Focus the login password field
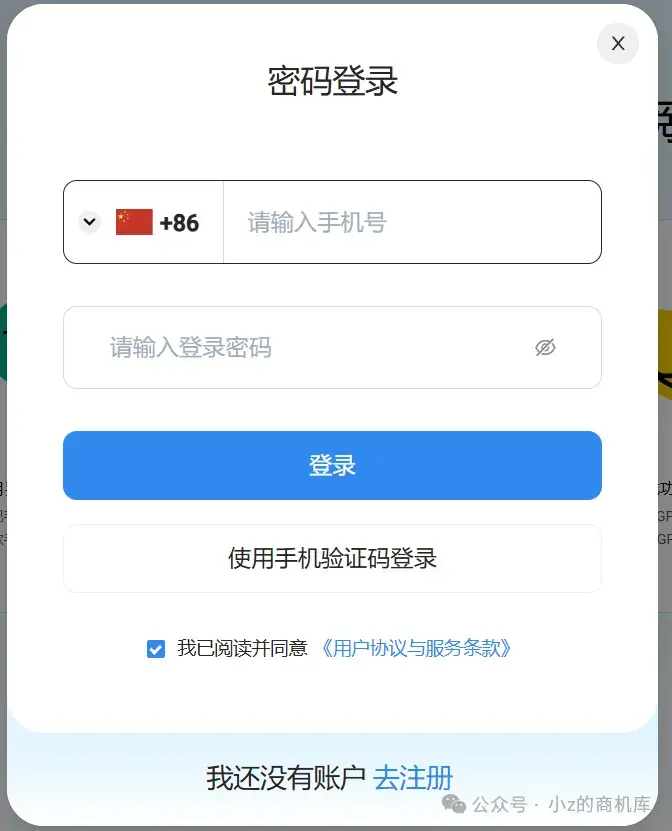Viewport: 672px width, 831px height. click(300, 348)
